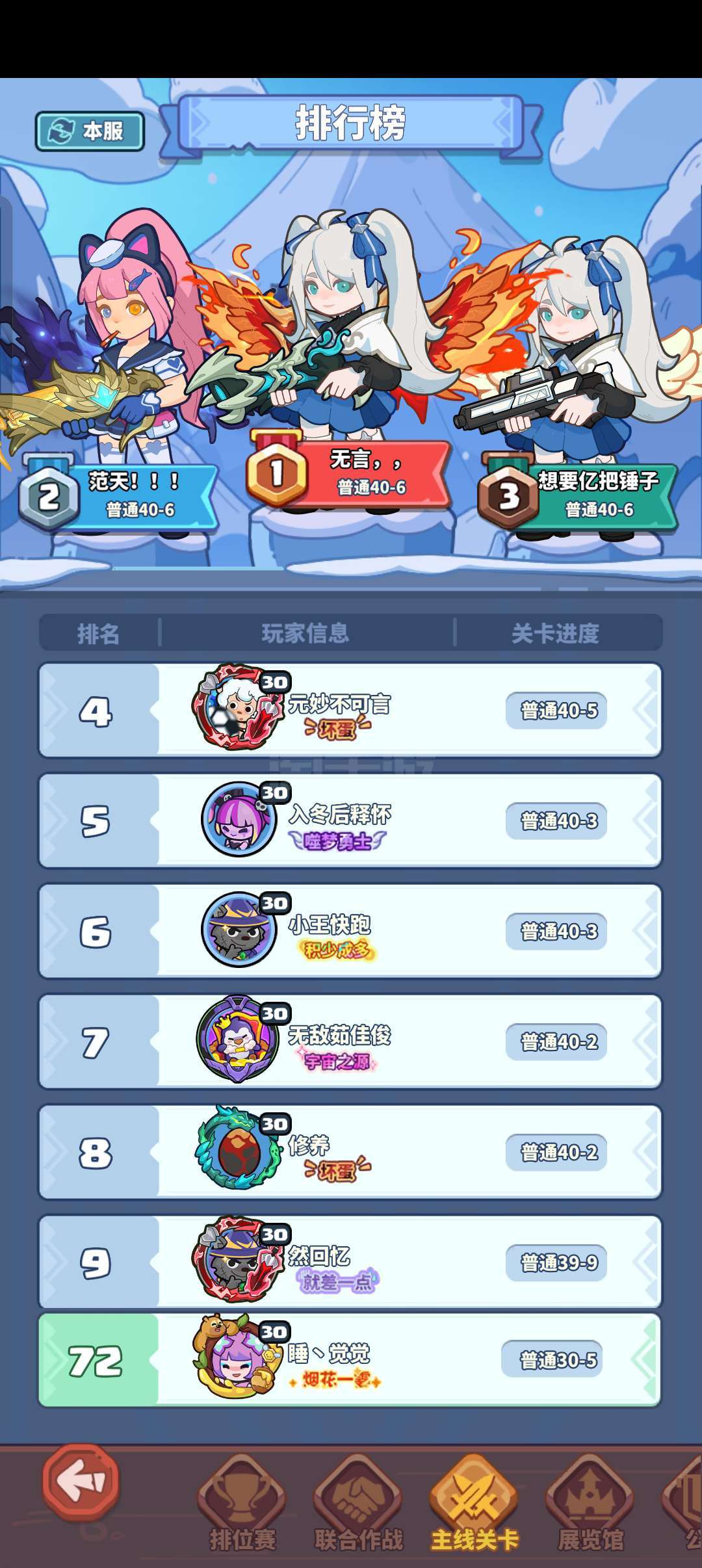
Task: Open rank 6 player 小王快跑
Action: [x=350, y=932]
